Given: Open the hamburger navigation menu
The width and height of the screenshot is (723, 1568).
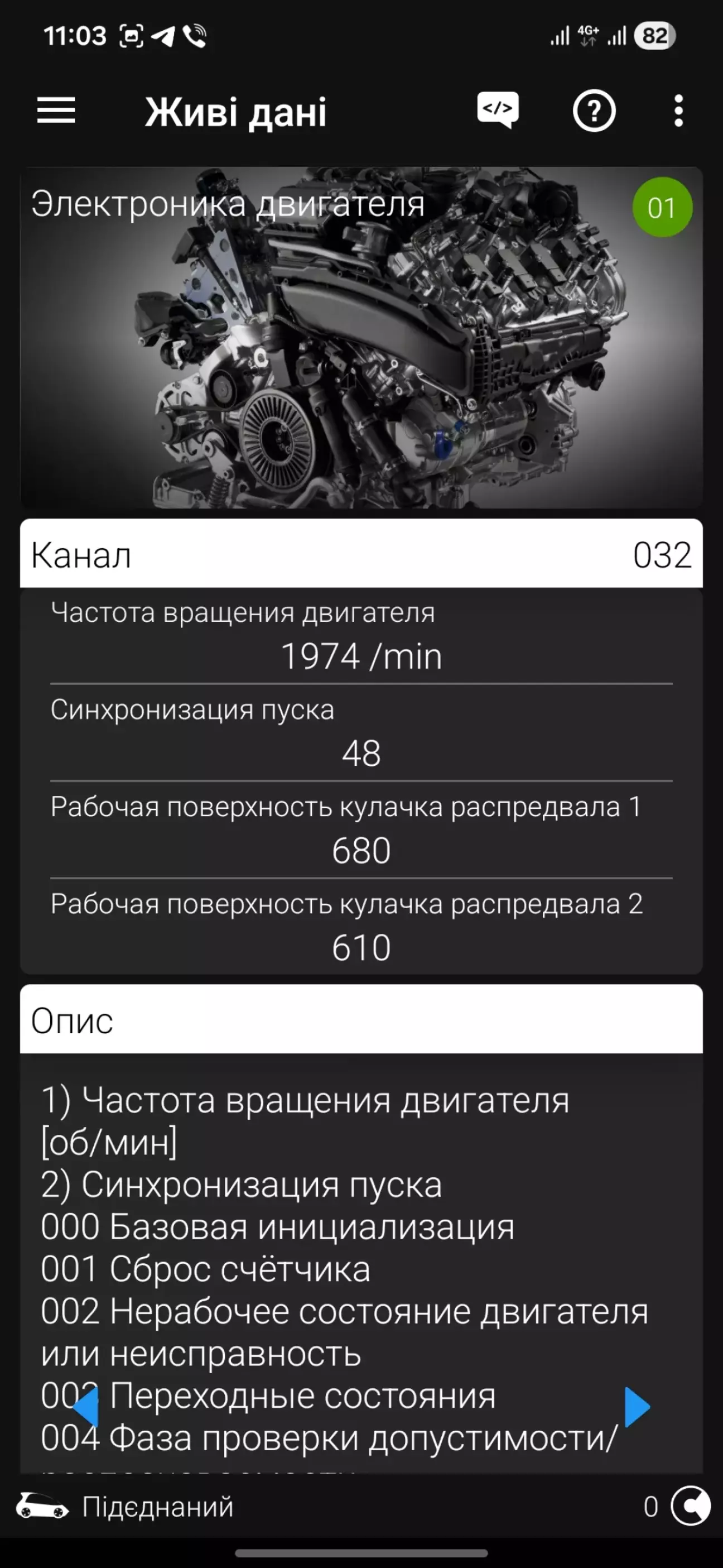Looking at the screenshot, I should (x=56, y=111).
